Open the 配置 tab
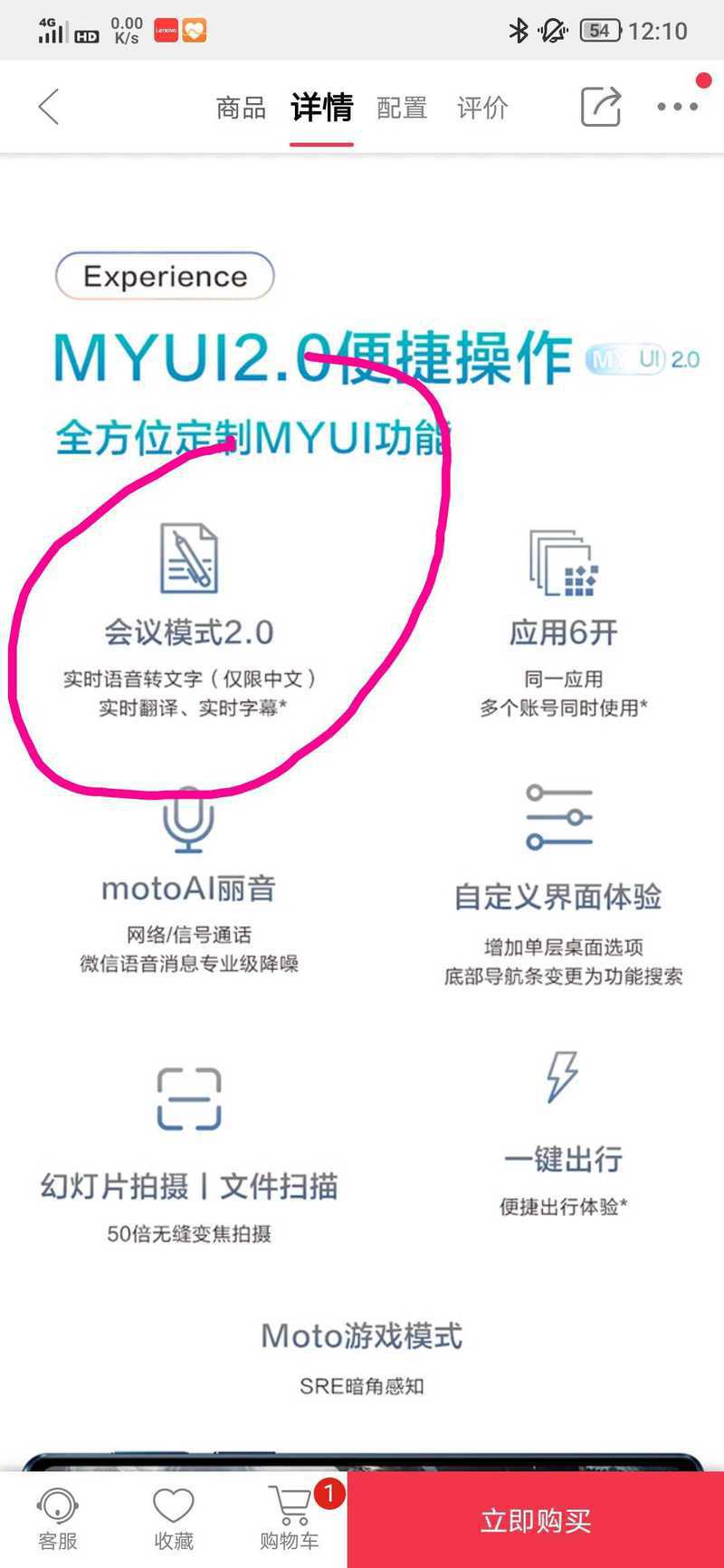724x1568 pixels. tap(402, 108)
